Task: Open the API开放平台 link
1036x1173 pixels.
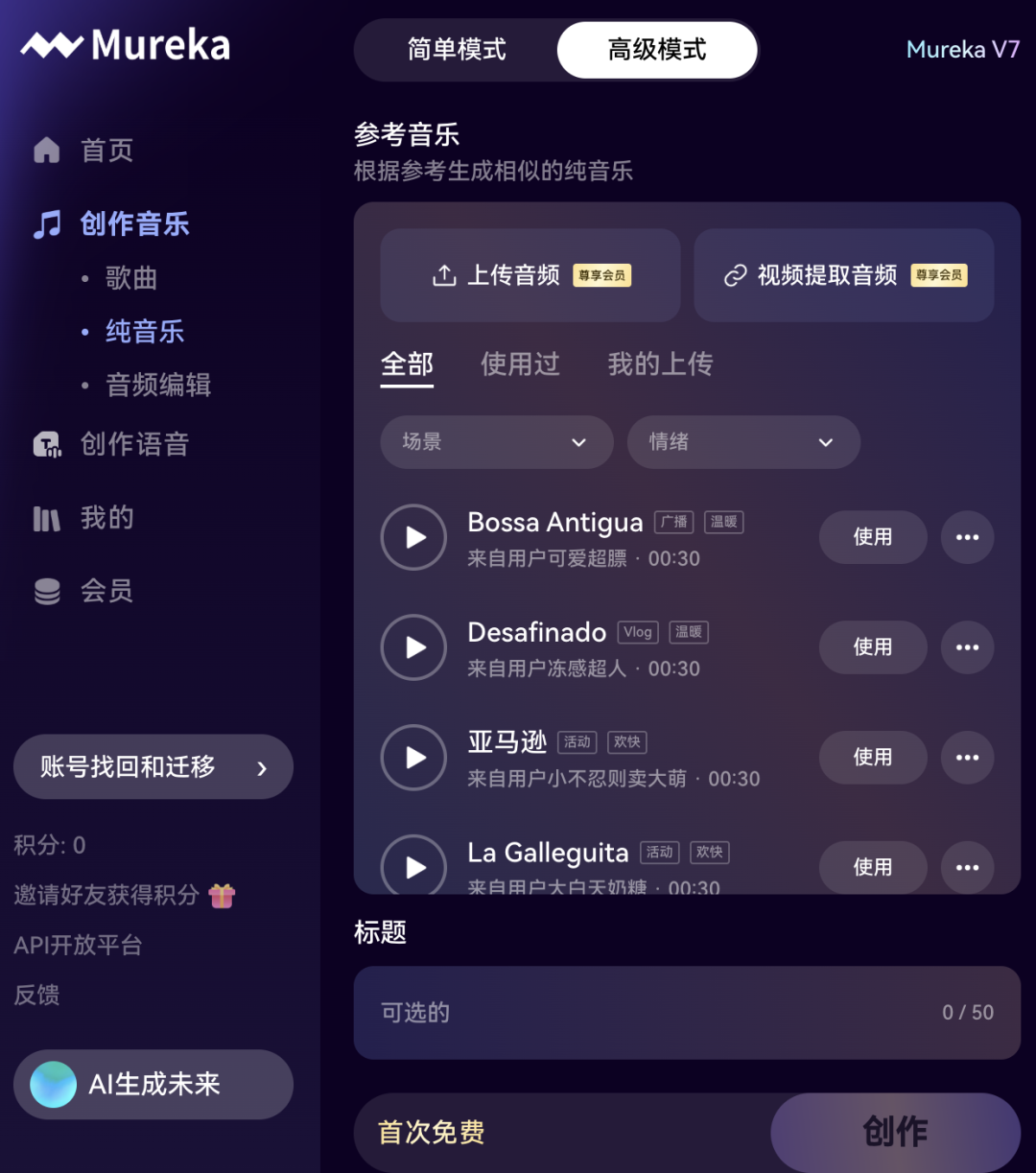Action: click(x=78, y=945)
